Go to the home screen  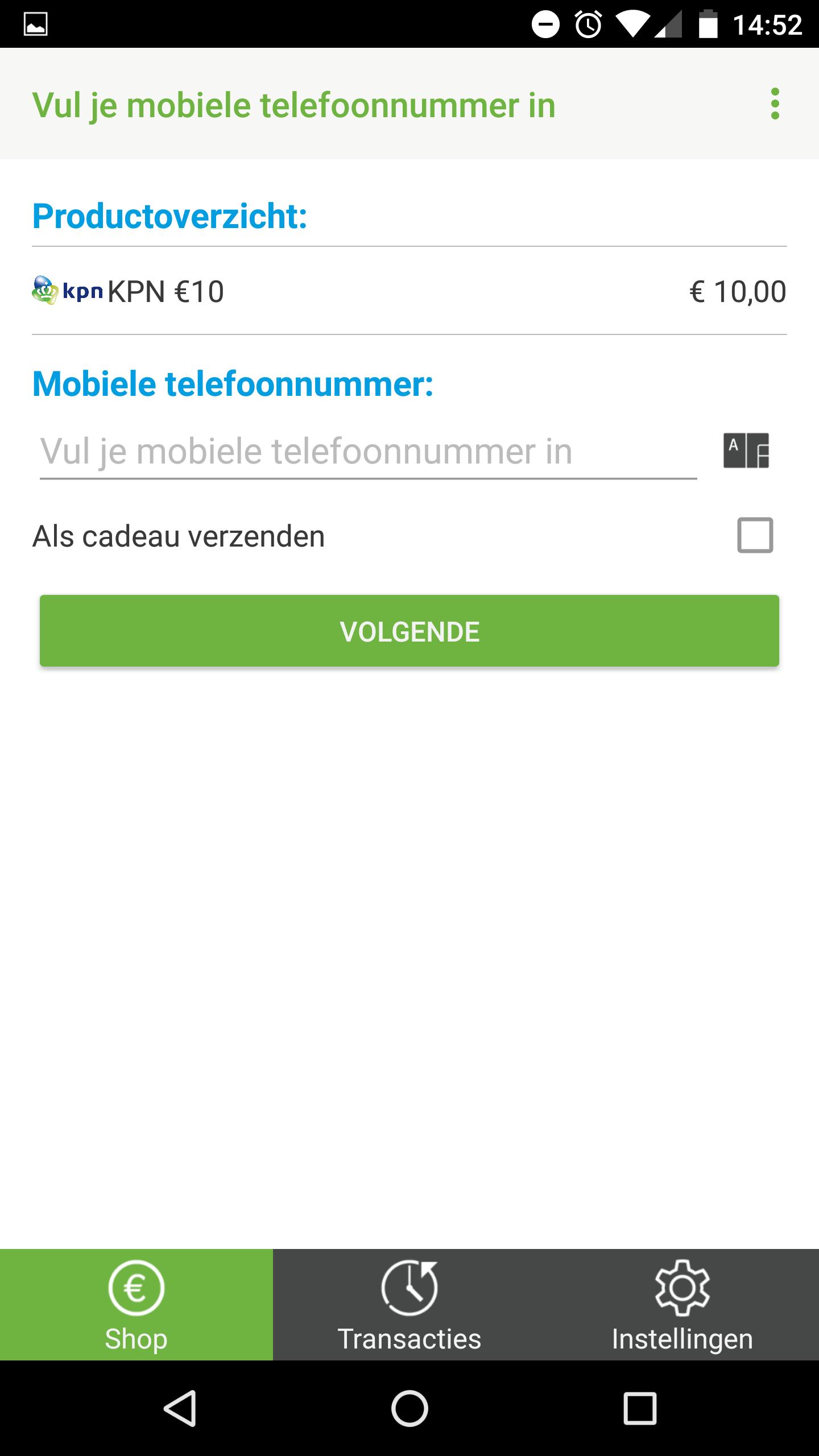(409, 1408)
